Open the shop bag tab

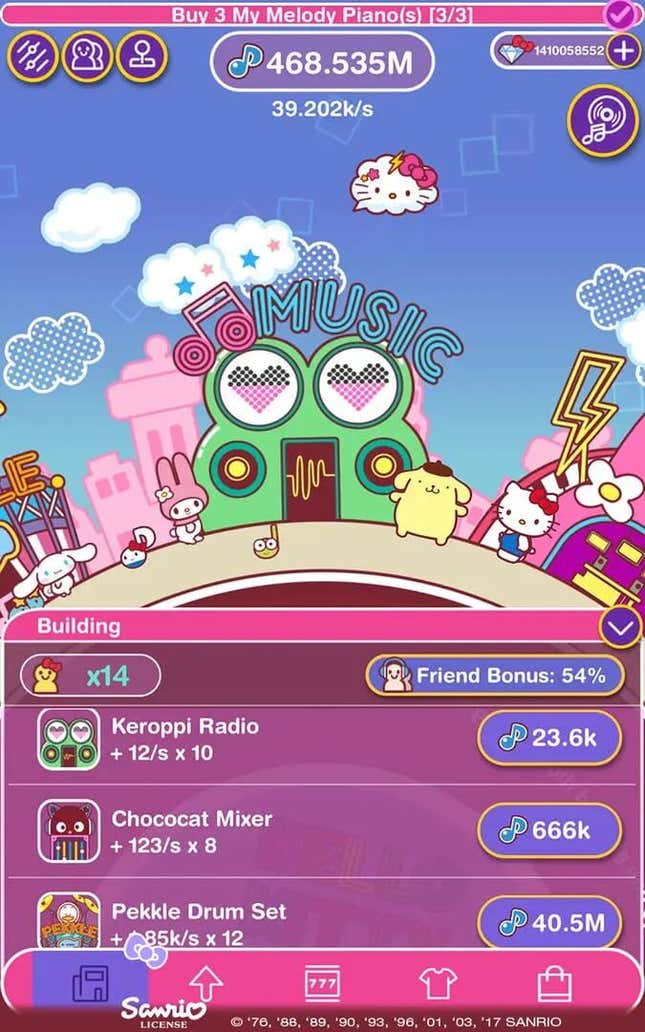tap(555, 983)
